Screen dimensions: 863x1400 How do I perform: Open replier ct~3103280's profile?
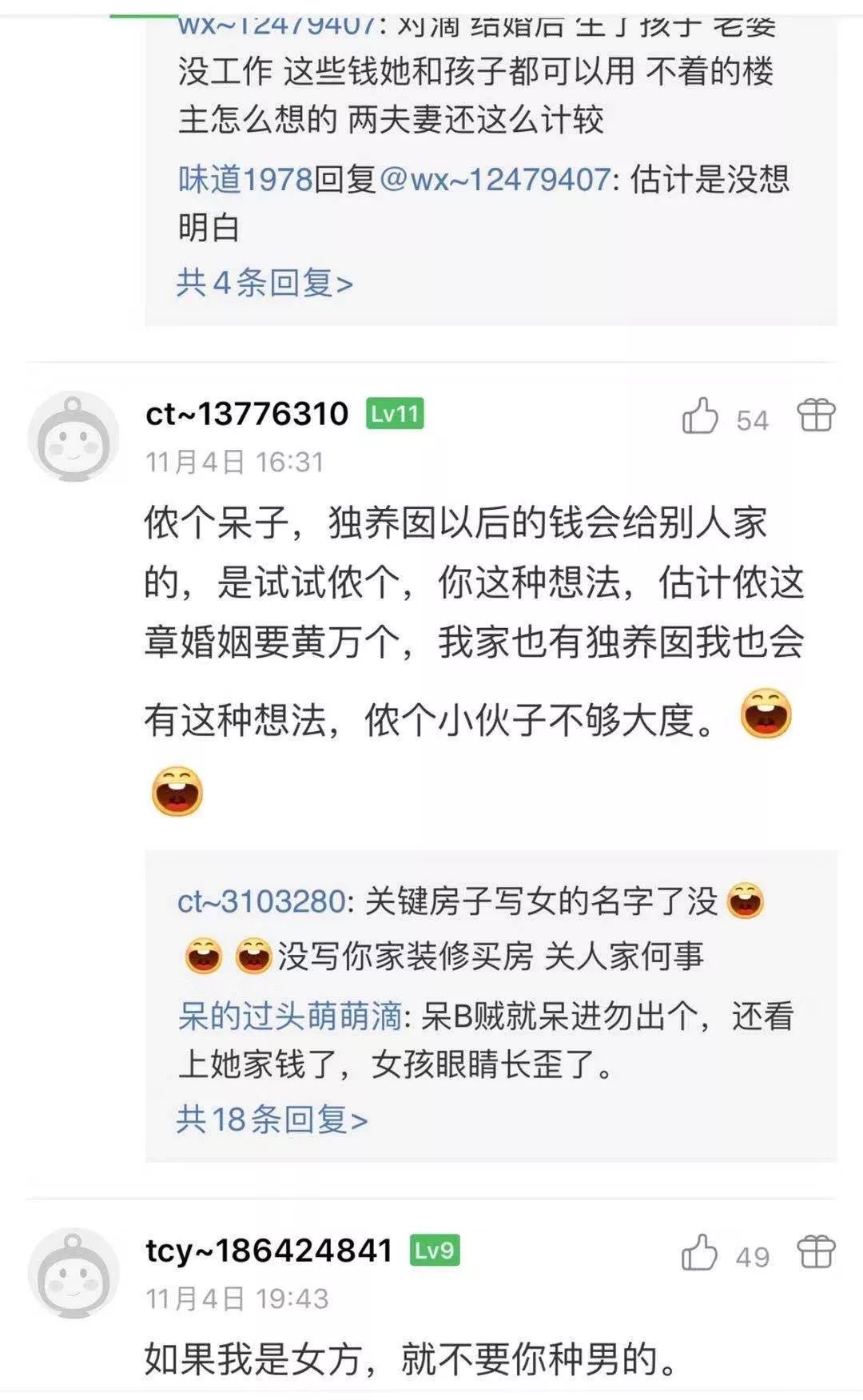coord(260,902)
